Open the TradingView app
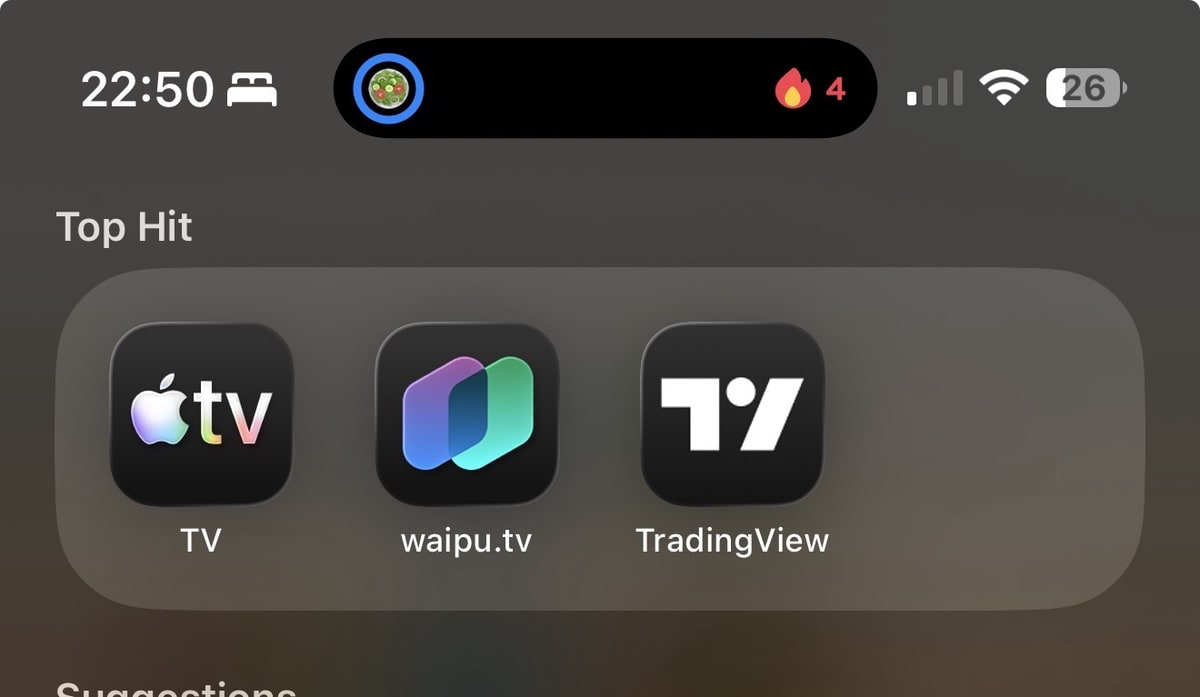This screenshot has height=697, width=1200. coord(732,414)
